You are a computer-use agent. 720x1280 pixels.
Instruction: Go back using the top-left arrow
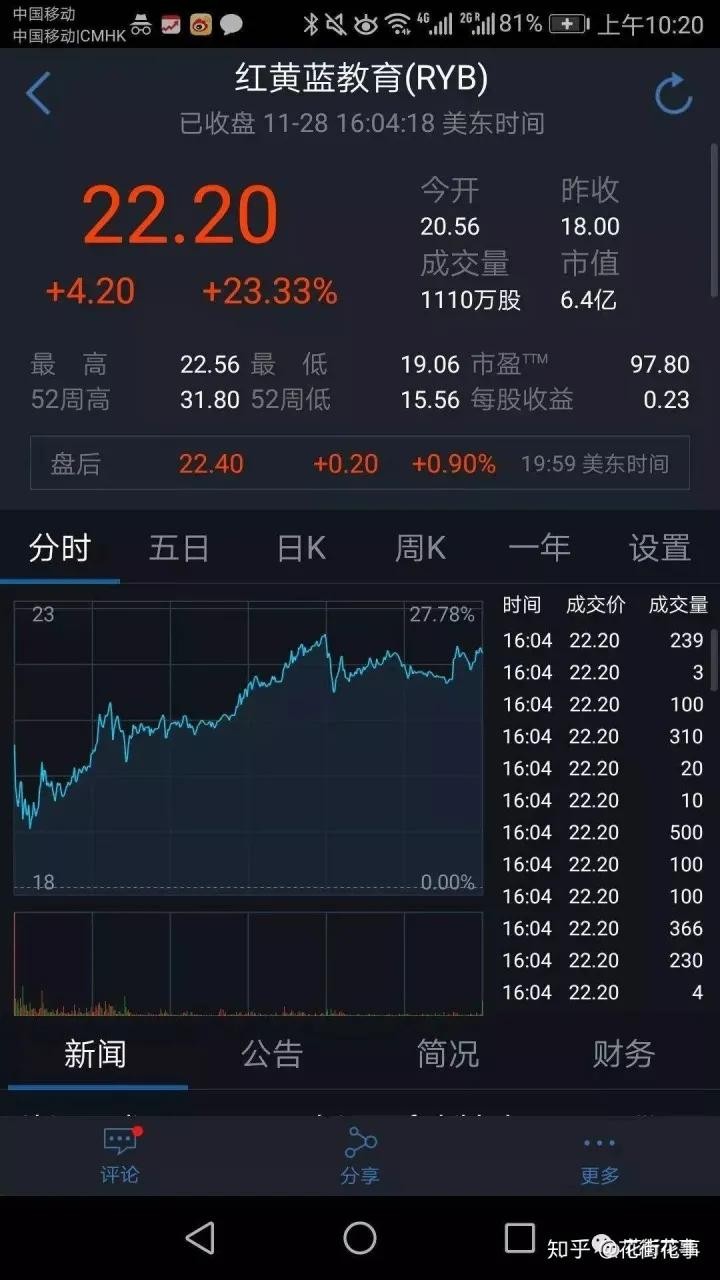[x=38, y=94]
